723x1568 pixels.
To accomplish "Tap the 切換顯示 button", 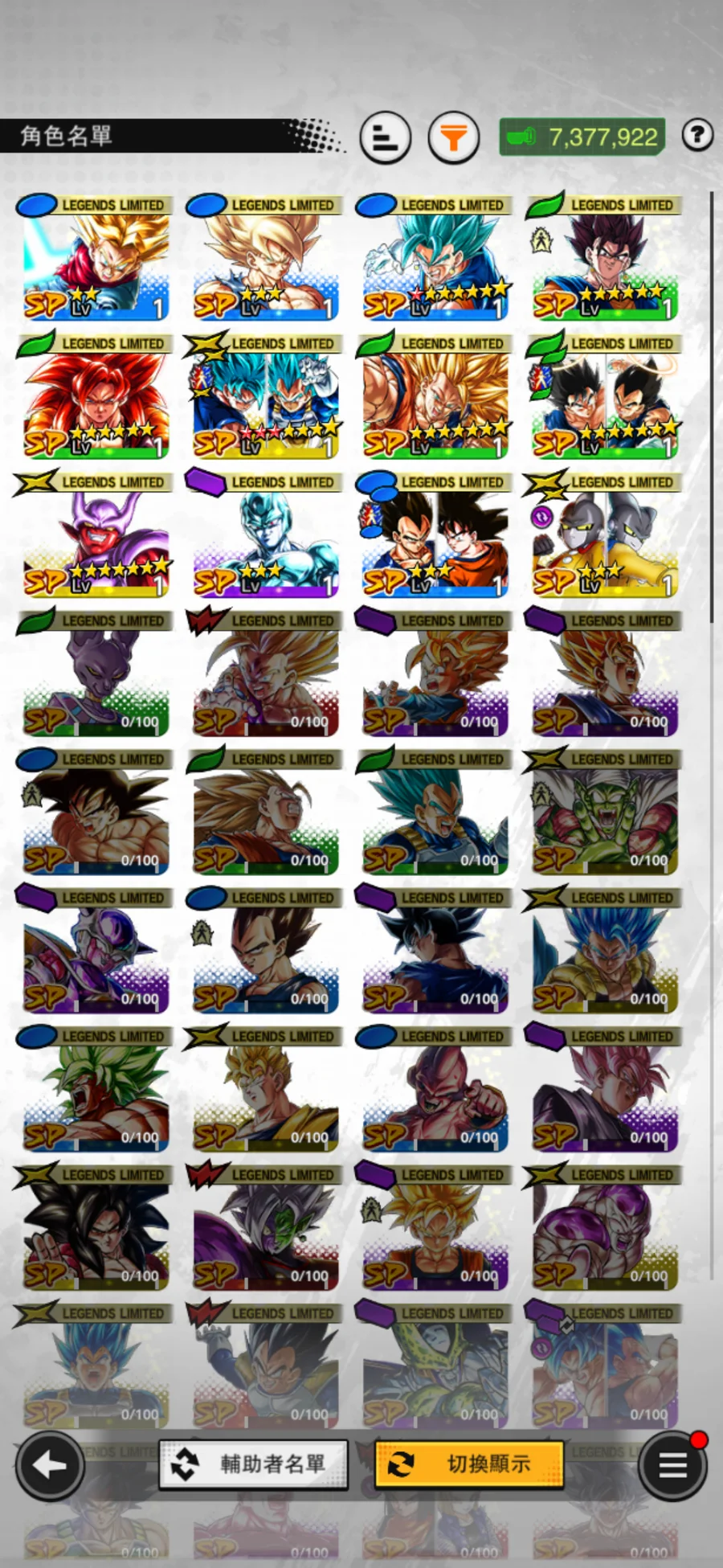I will pos(469,1464).
